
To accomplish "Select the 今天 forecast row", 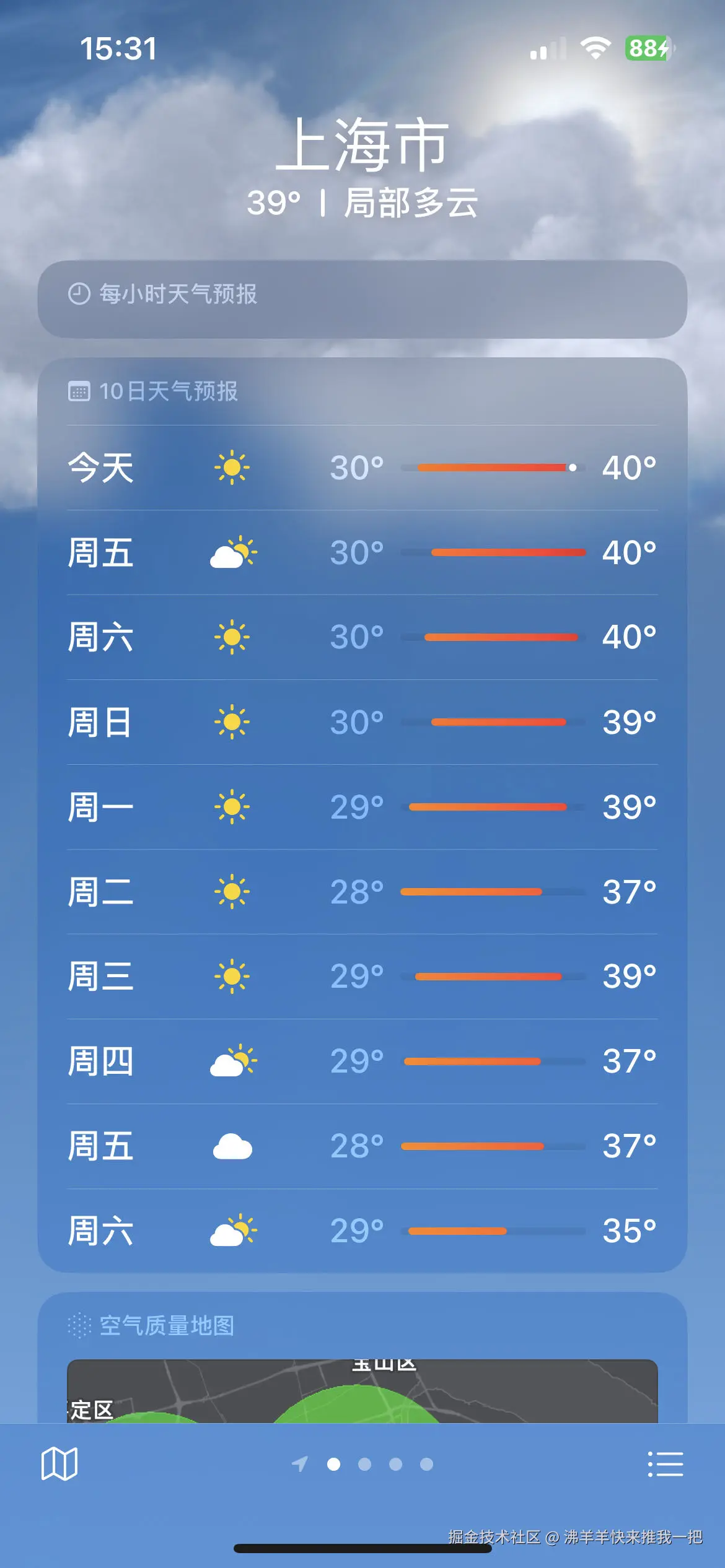I will click(362, 469).
